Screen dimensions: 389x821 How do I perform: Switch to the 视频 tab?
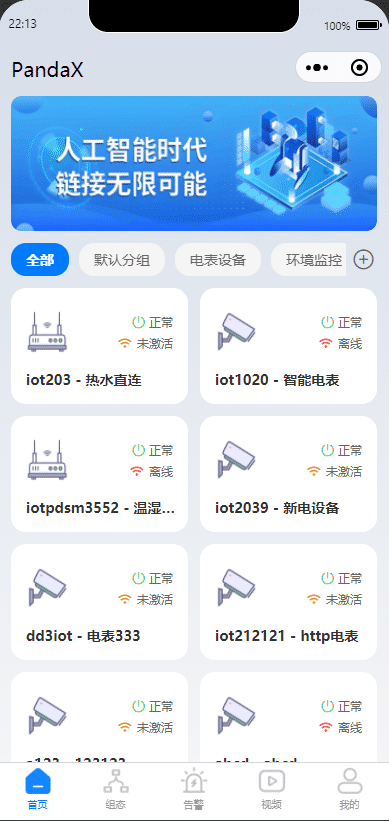click(272, 789)
